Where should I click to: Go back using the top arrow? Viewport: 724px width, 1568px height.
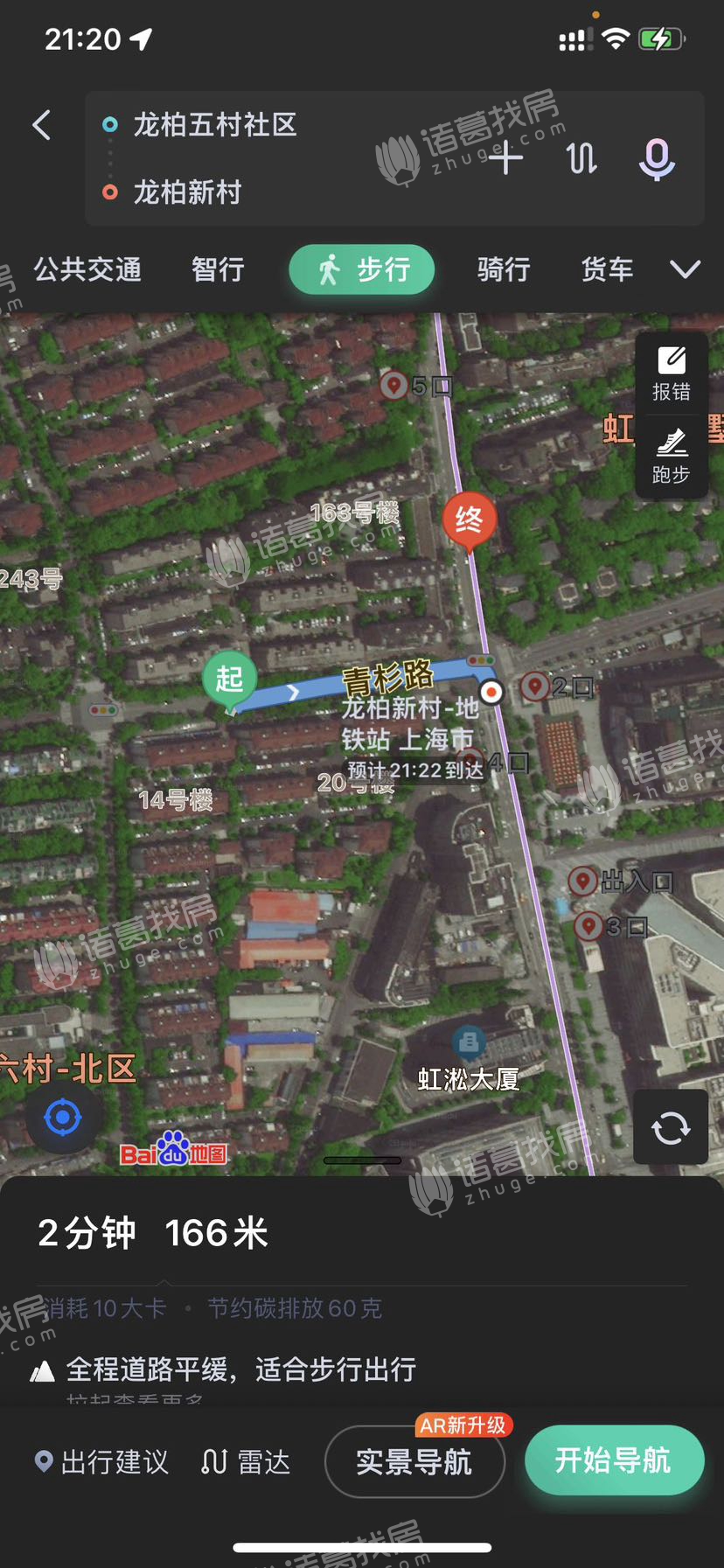pyautogui.click(x=41, y=125)
